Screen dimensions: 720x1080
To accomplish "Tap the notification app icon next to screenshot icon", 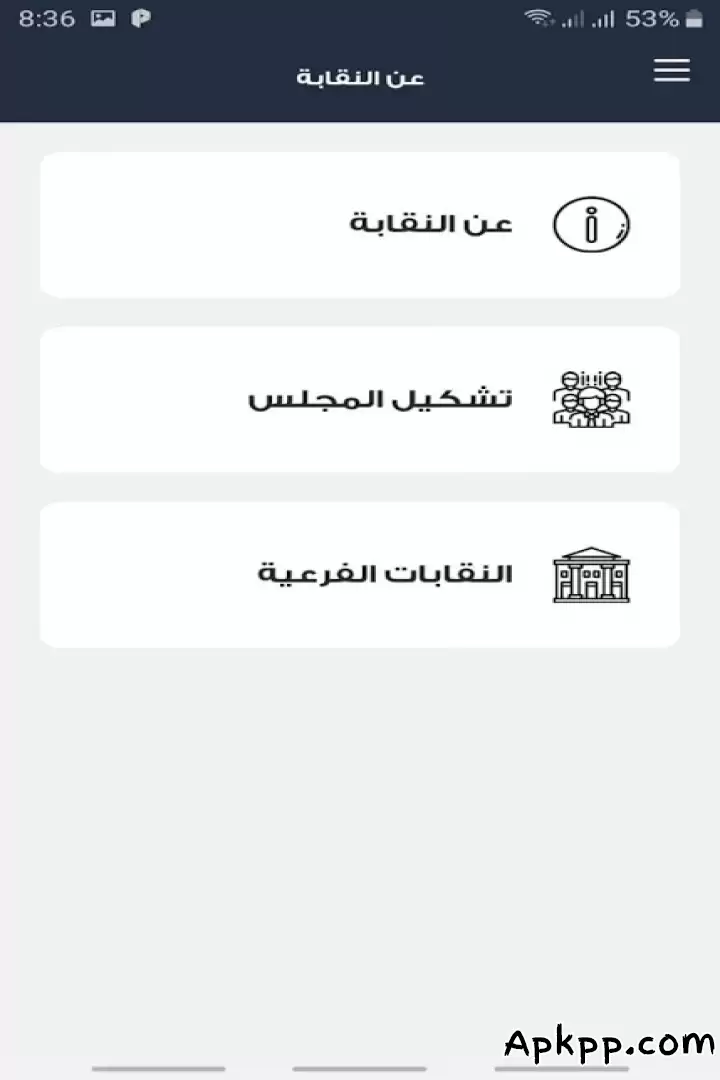I will pyautogui.click(x=140, y=18).
